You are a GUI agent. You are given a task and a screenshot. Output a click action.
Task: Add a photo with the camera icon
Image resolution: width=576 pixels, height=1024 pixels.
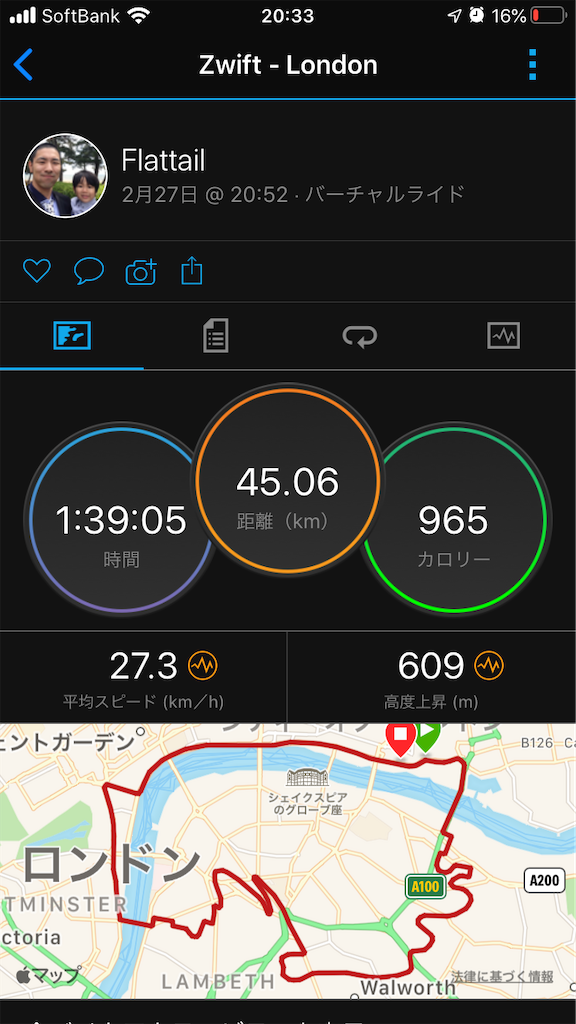[141, 272]
